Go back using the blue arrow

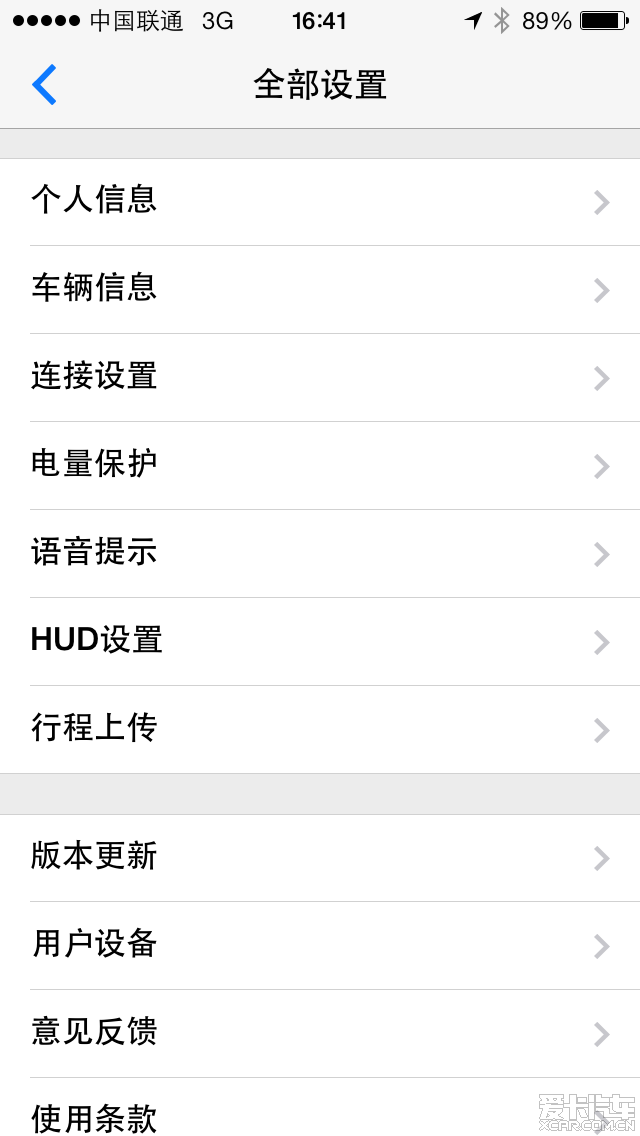(x=44, y=85)
